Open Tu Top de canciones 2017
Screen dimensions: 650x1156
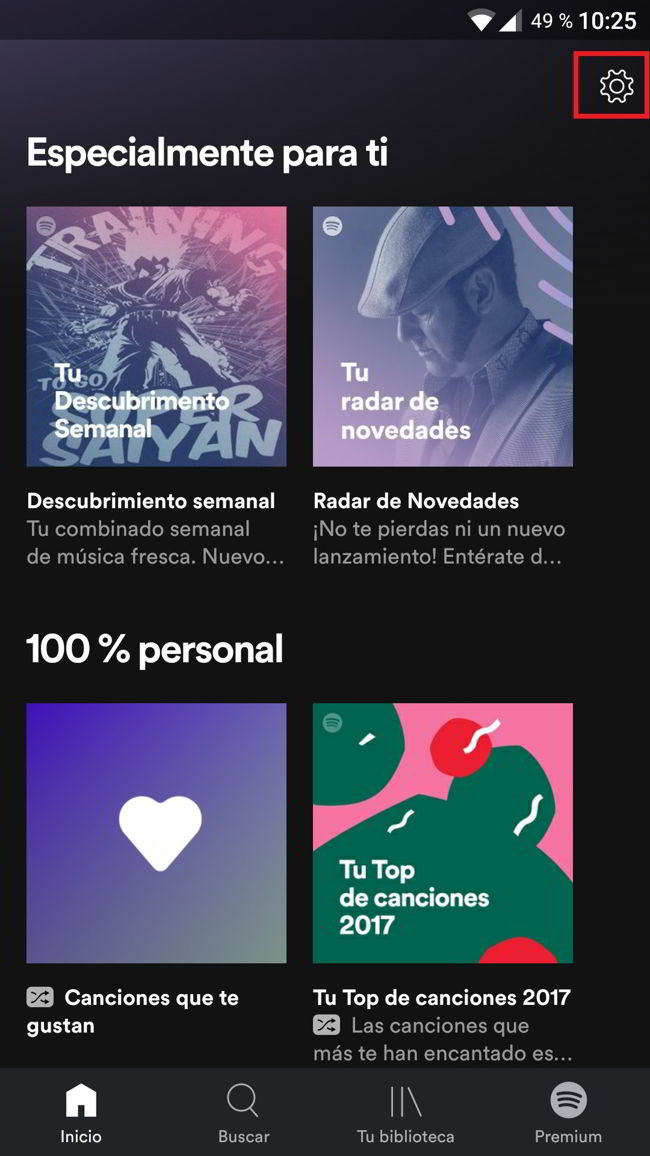click(x=443, y=833)
